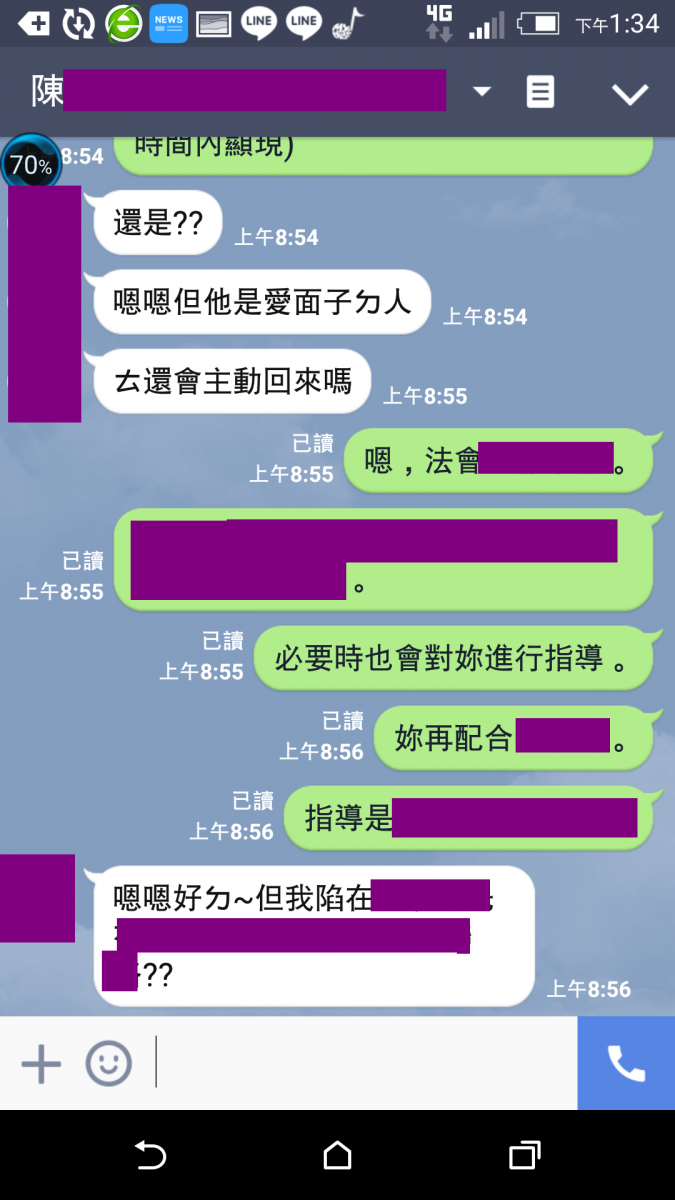Open the notes icon in header
675x1200 pixels.
(x=540, y=92)
